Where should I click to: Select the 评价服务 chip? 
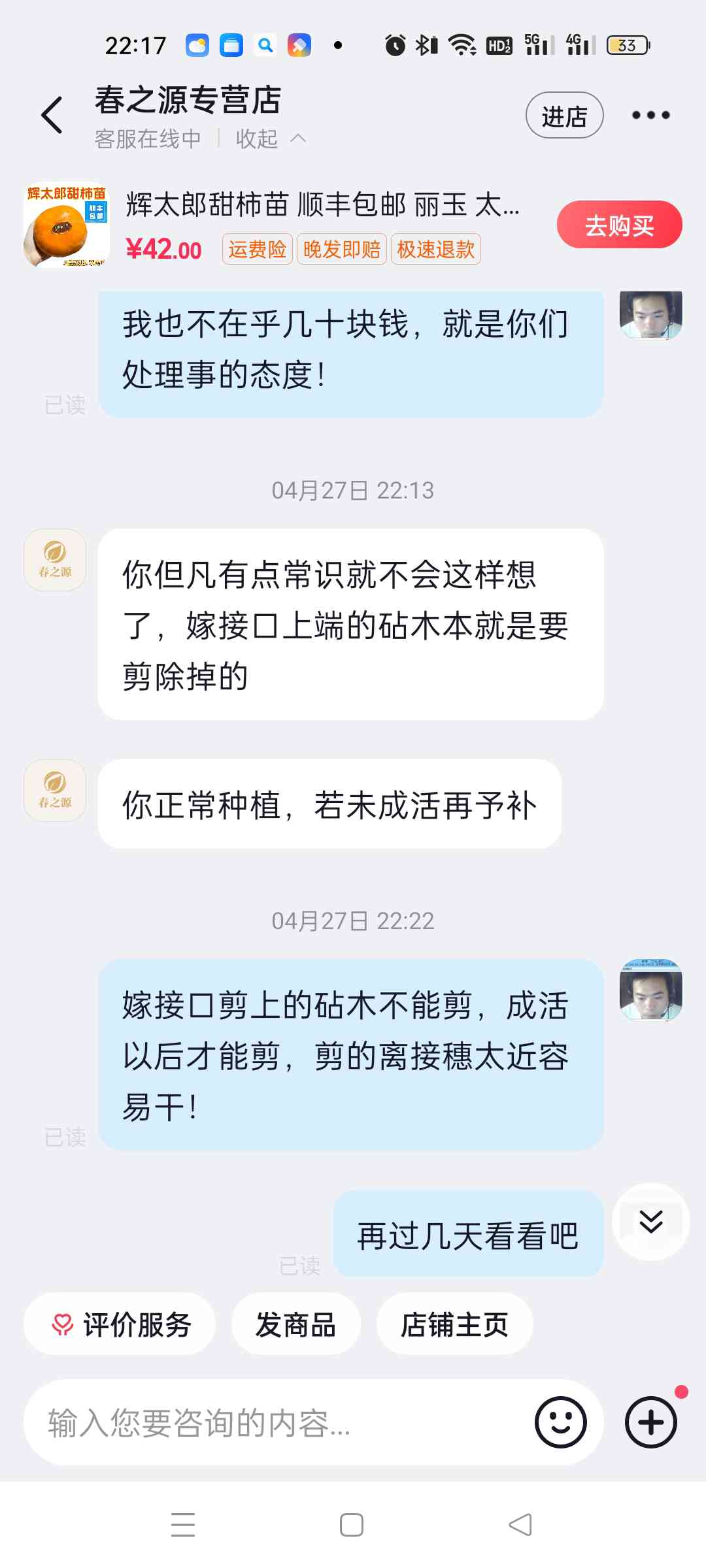point(120,1325)
